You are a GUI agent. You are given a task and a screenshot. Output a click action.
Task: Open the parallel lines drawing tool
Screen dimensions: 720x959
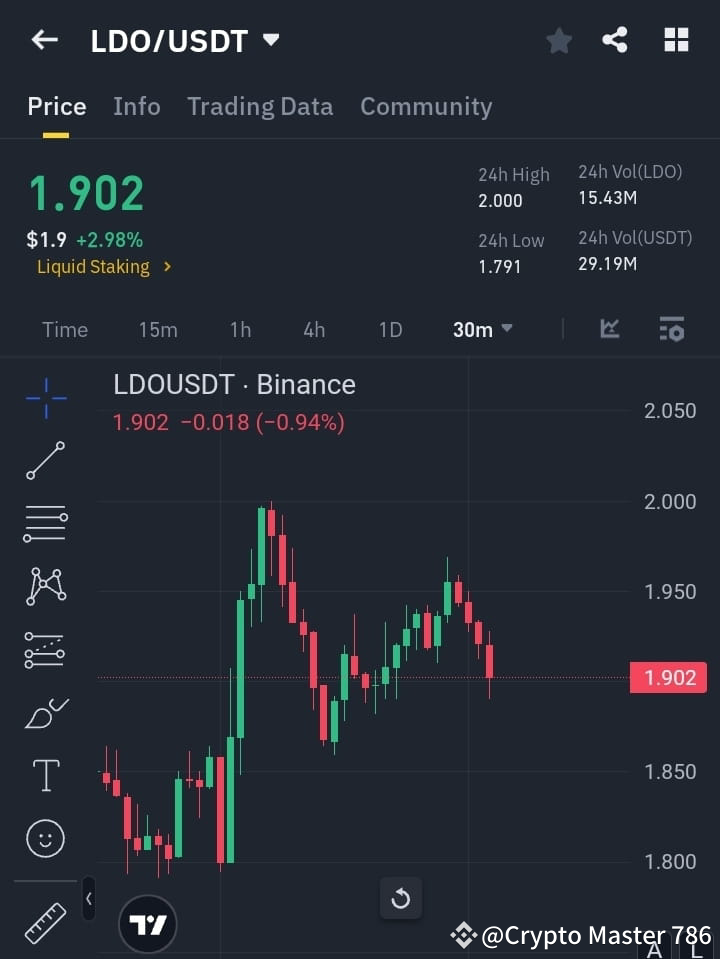click(44, 524)
